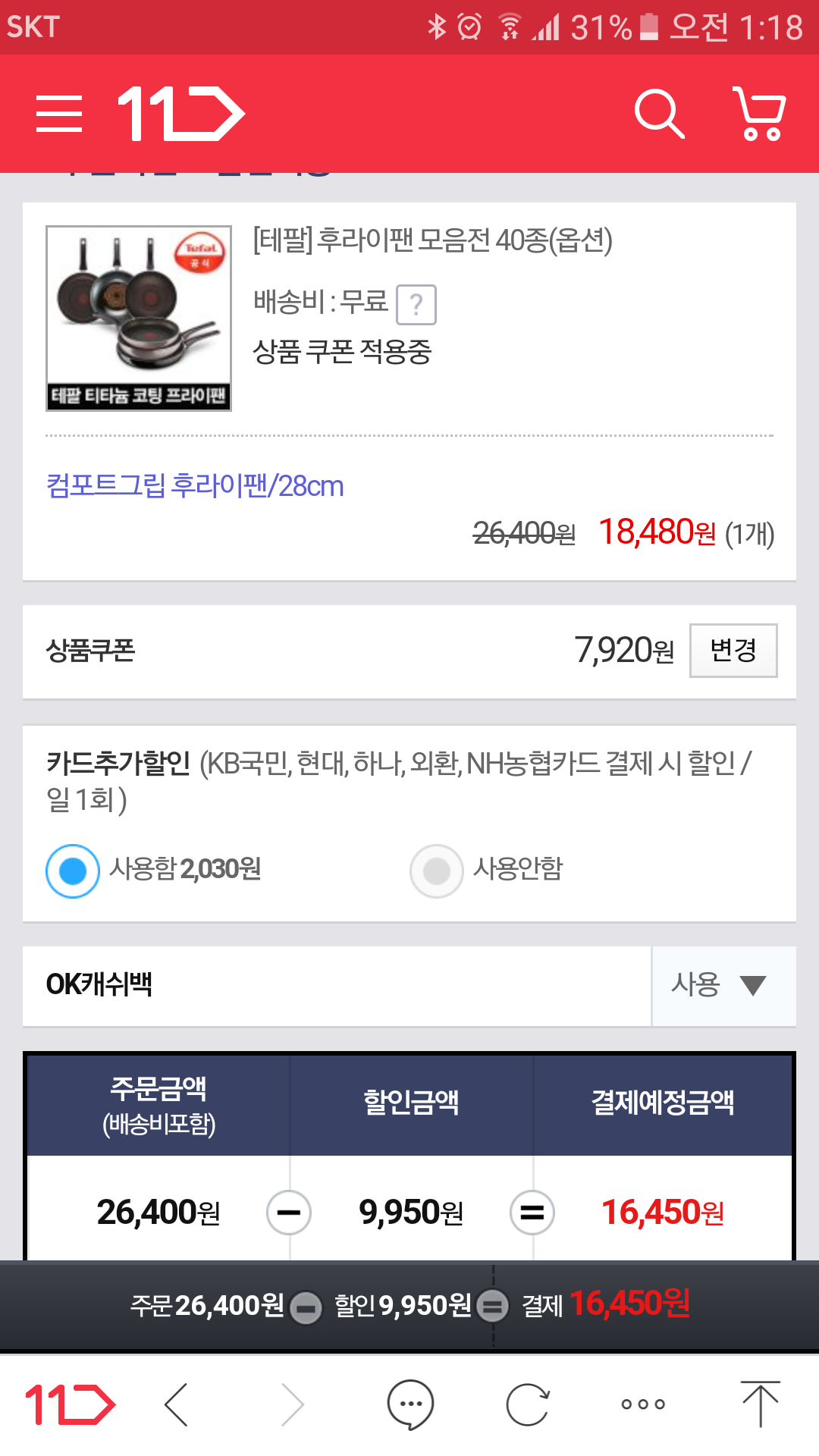Screen dimensions: 819x1456
Task: Tap the 11st home icon in bottom bar
Action: click(x=71, y=1404)
